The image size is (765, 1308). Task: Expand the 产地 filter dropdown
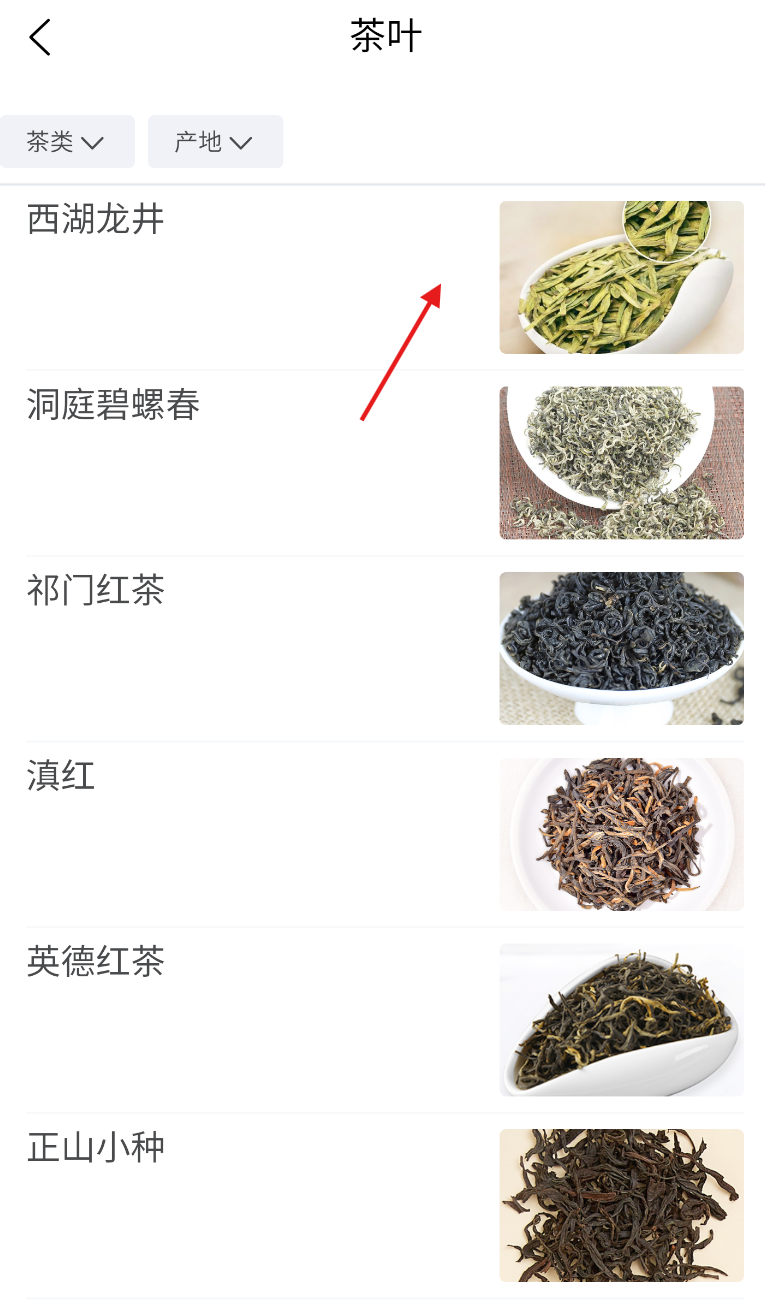pos(214,142)
